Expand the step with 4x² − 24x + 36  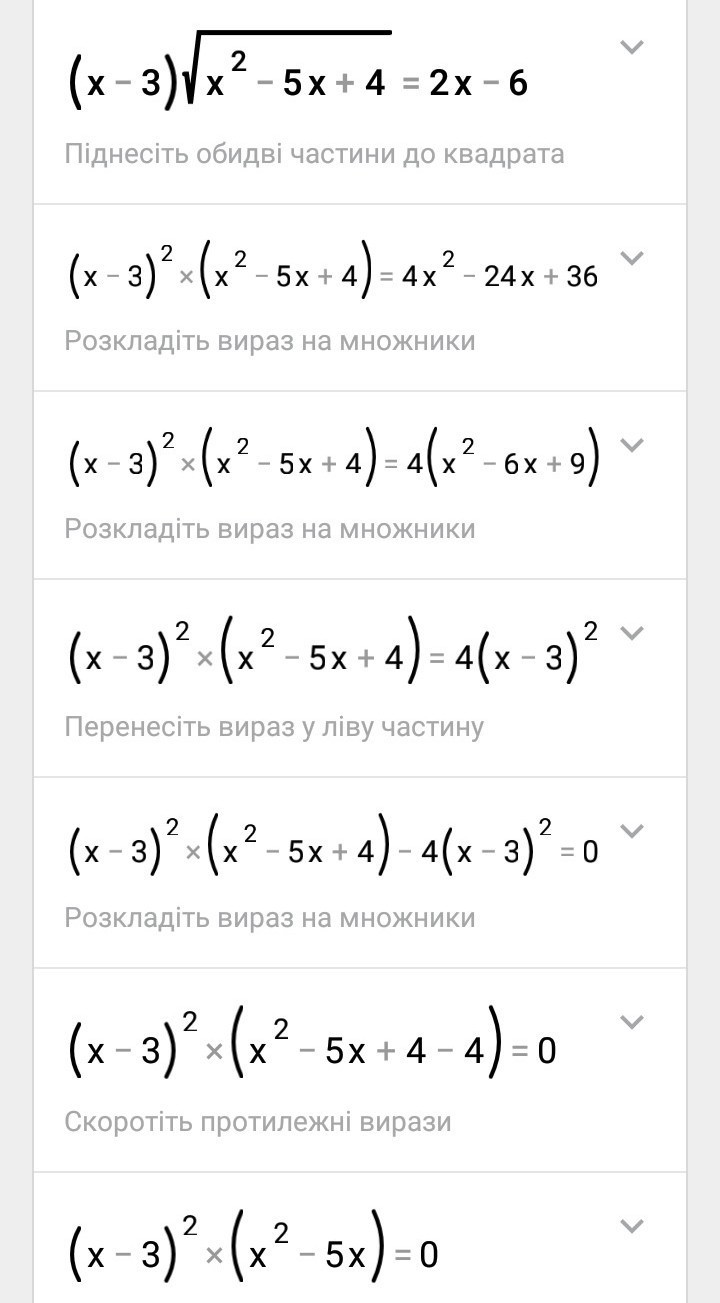tap(632, 258)
